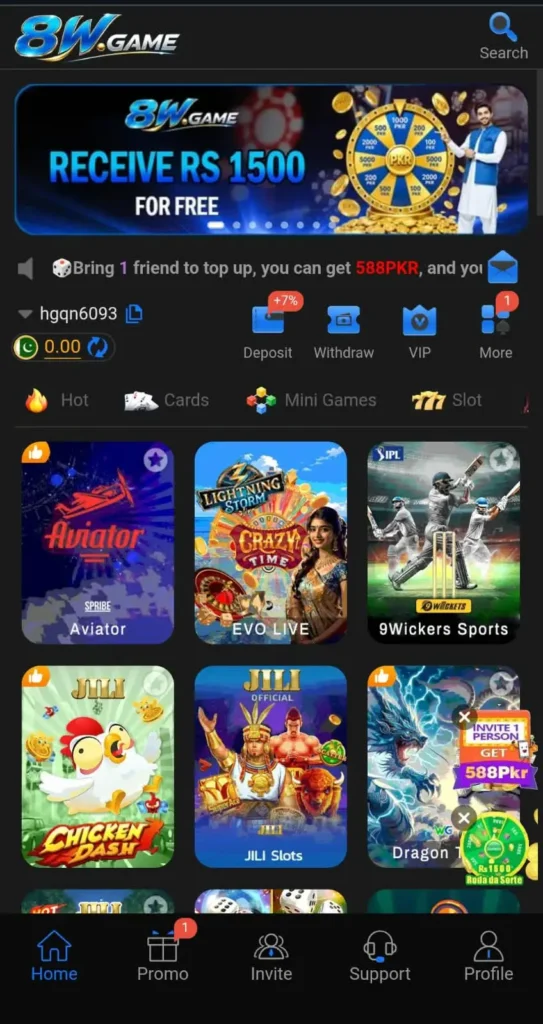Switch to the Mini Games category
Viewport: 543px width, 1024px height.
click(x=311, y=400)
